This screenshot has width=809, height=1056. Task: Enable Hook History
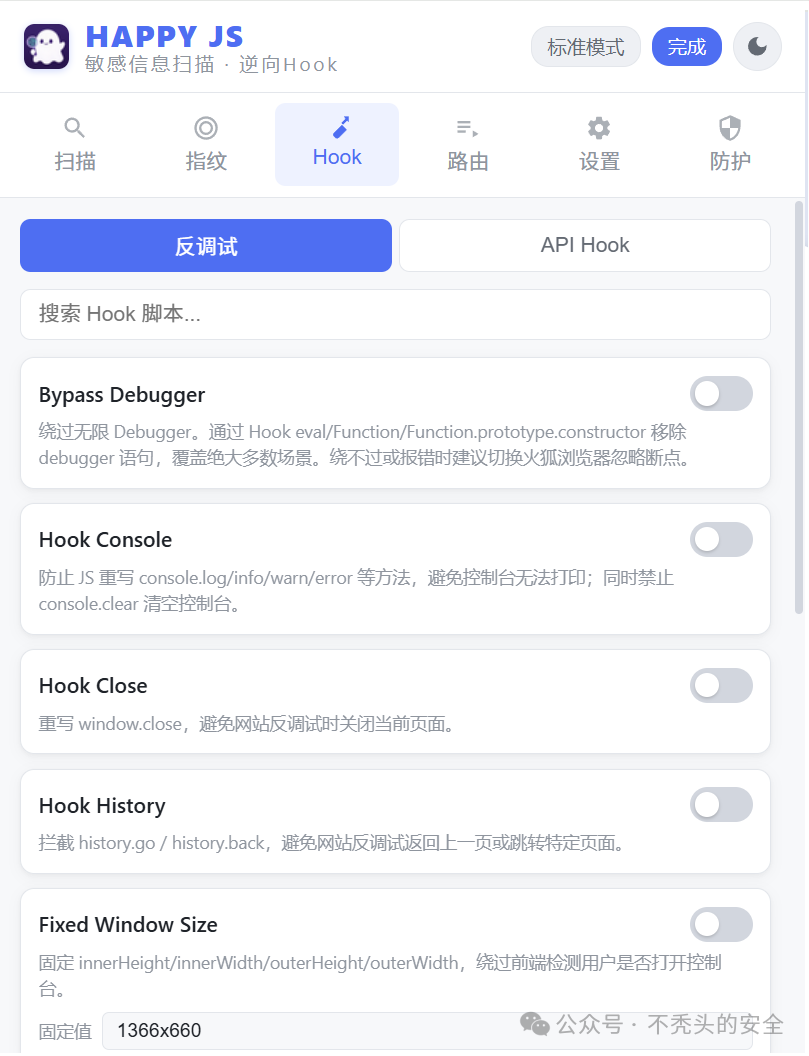721,805
